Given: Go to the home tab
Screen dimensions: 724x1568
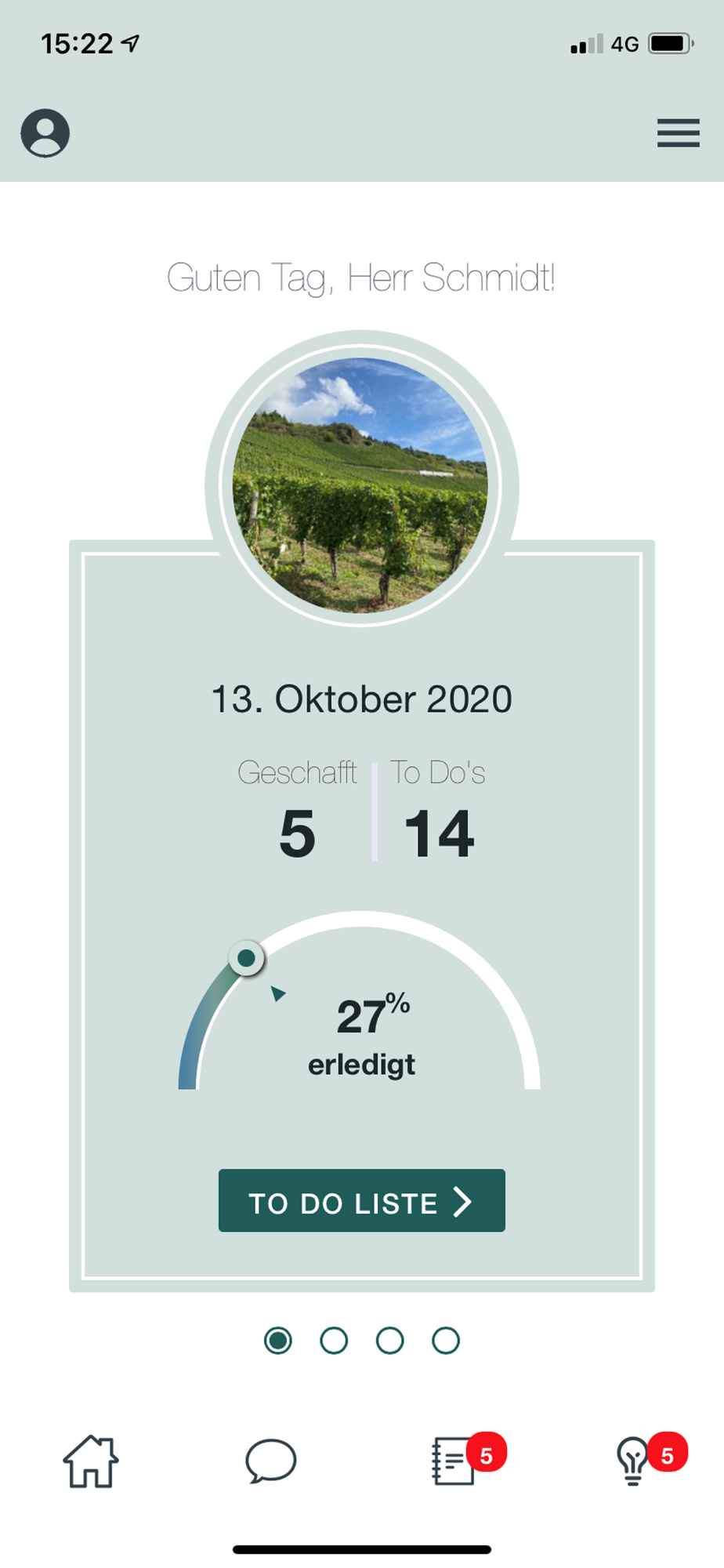Looking at the screenshot, I should point(91,1461).
